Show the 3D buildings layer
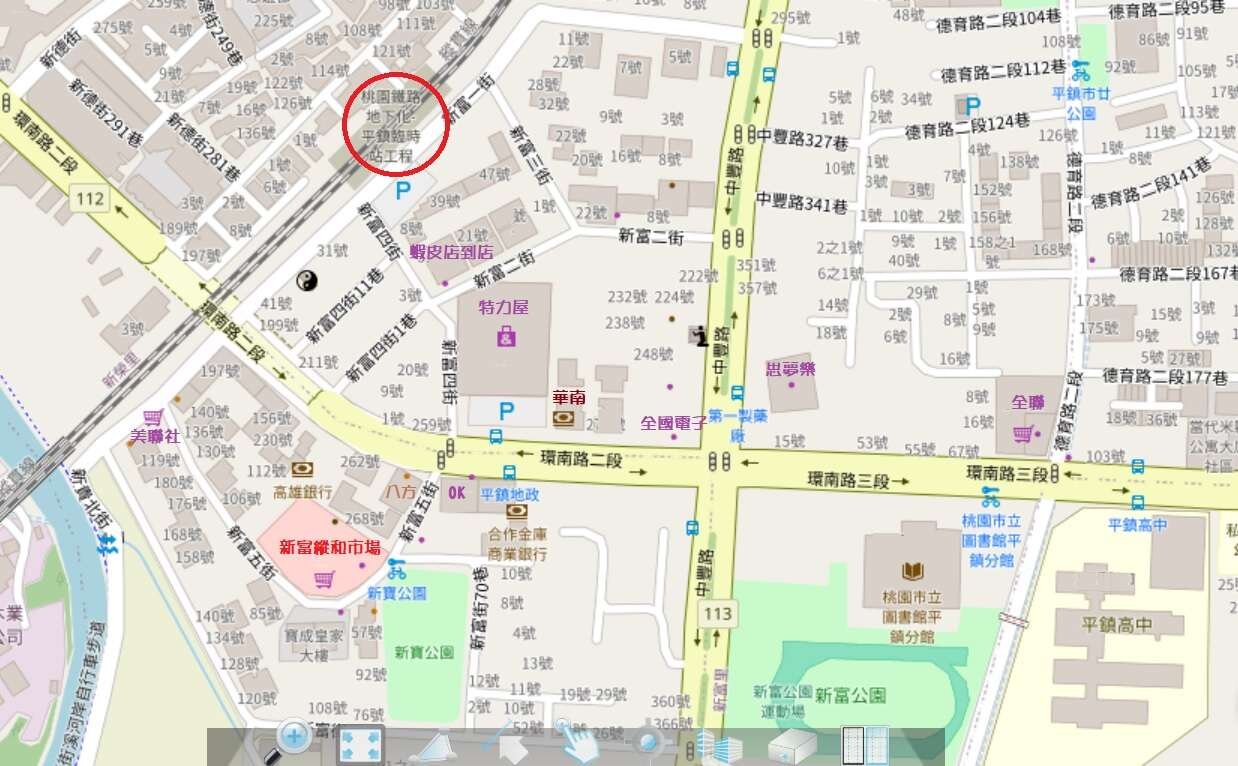 719,746
